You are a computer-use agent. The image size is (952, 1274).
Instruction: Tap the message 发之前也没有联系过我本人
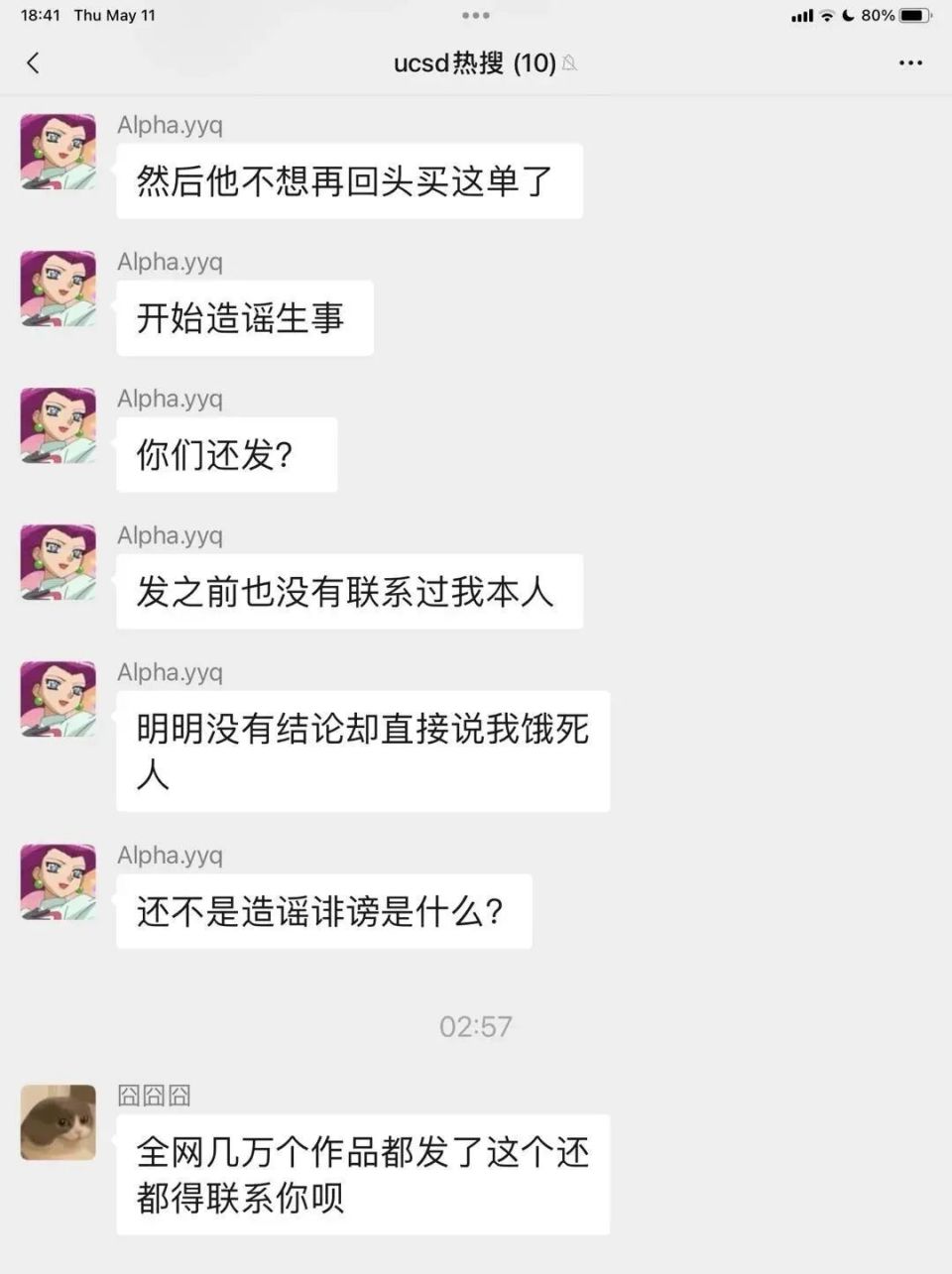point(350,591)
